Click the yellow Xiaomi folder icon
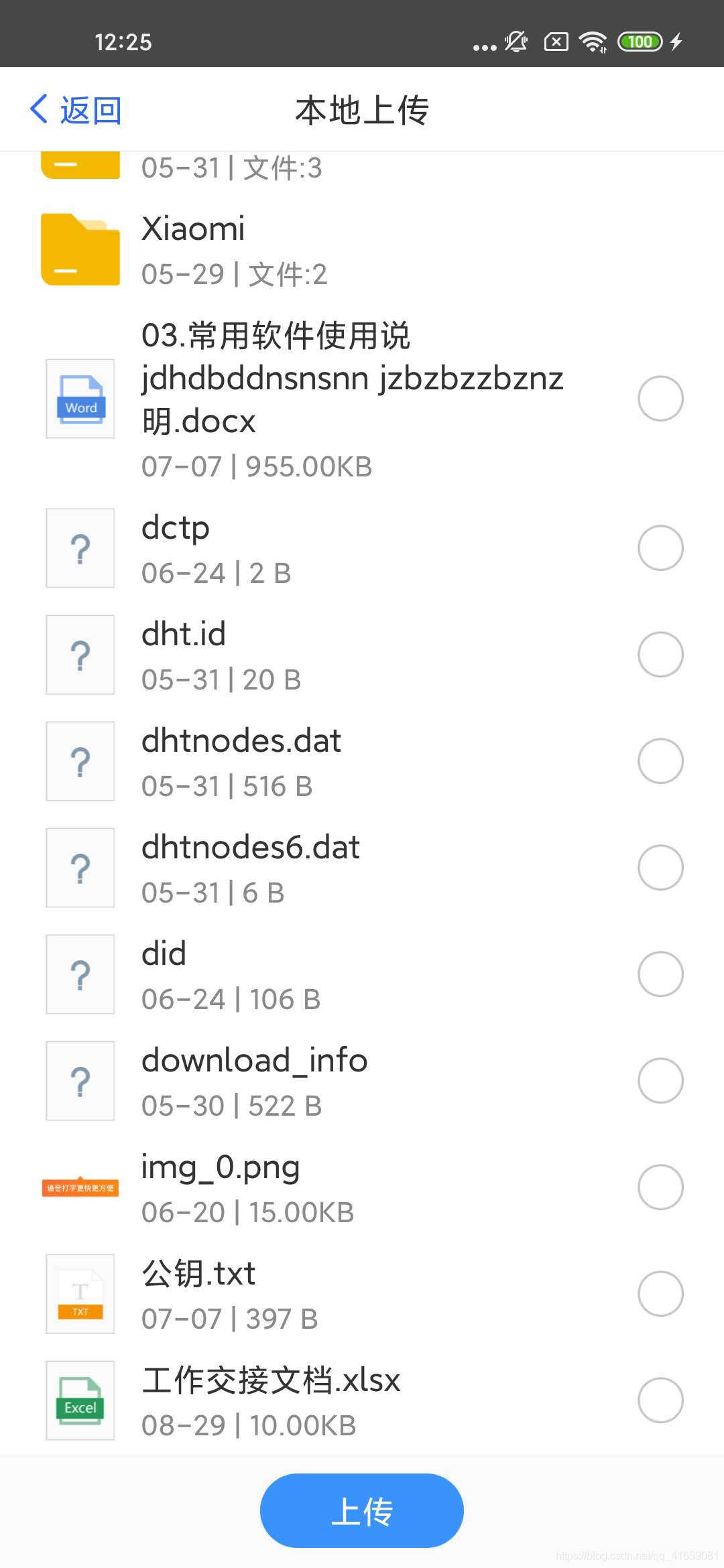Image resolution: width=724 pixels, height=1568 pixels. (80, 250)
